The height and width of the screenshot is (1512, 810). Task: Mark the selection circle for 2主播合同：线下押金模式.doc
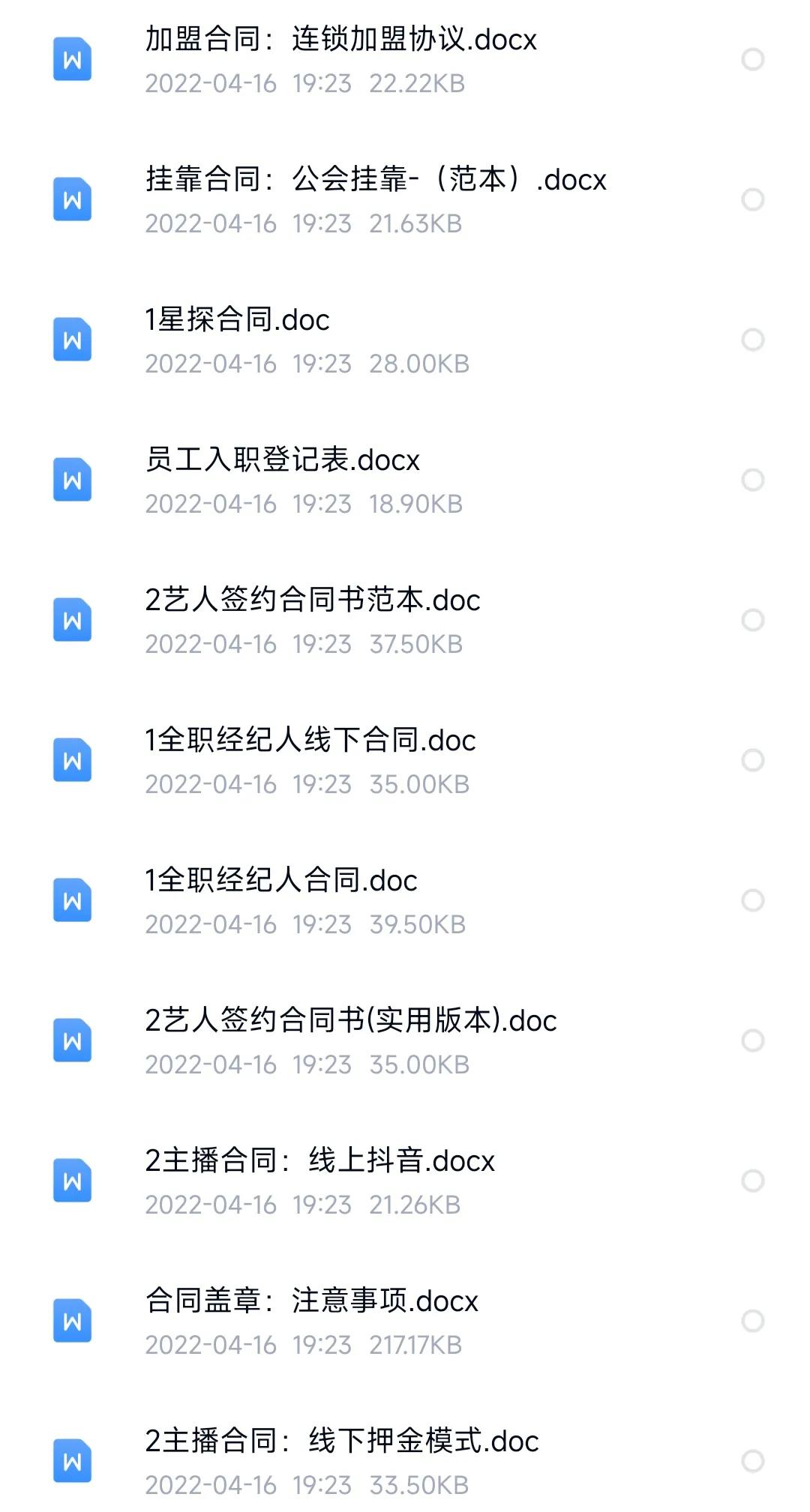752,1460
